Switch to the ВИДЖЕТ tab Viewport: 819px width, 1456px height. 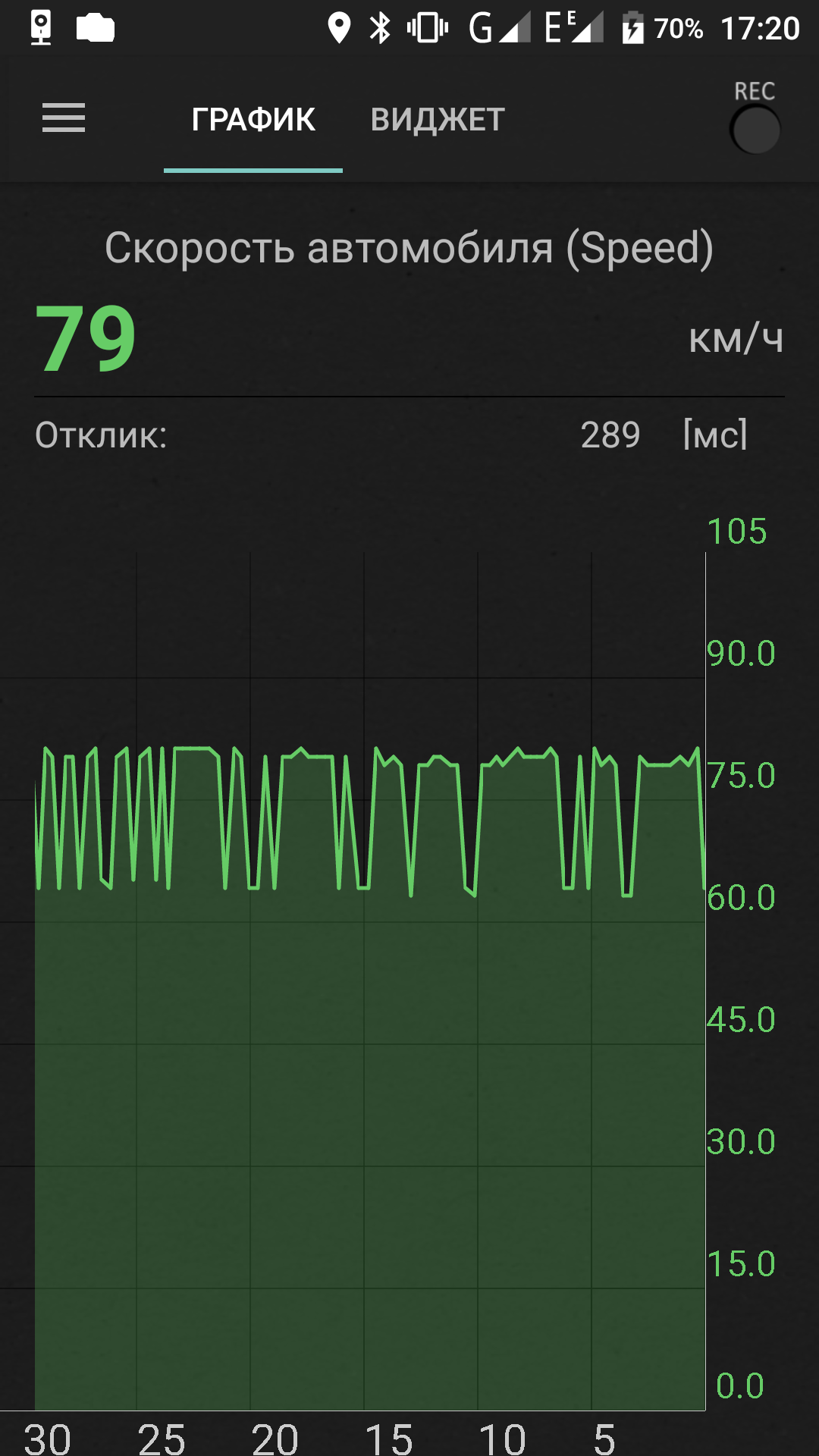coord(438,120)
